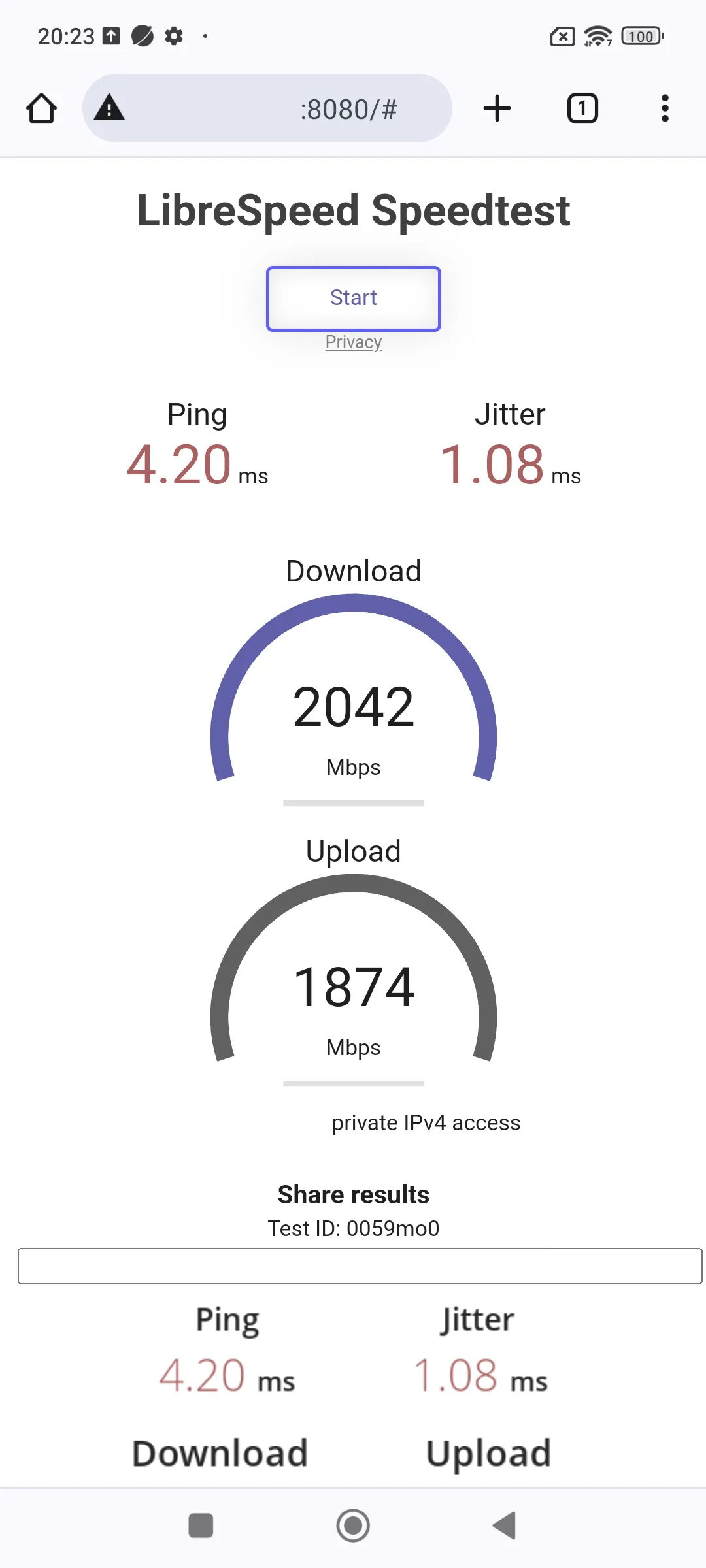Tap the settings gear icon in status bar
Screen dimensions: 706x1568
174,37
